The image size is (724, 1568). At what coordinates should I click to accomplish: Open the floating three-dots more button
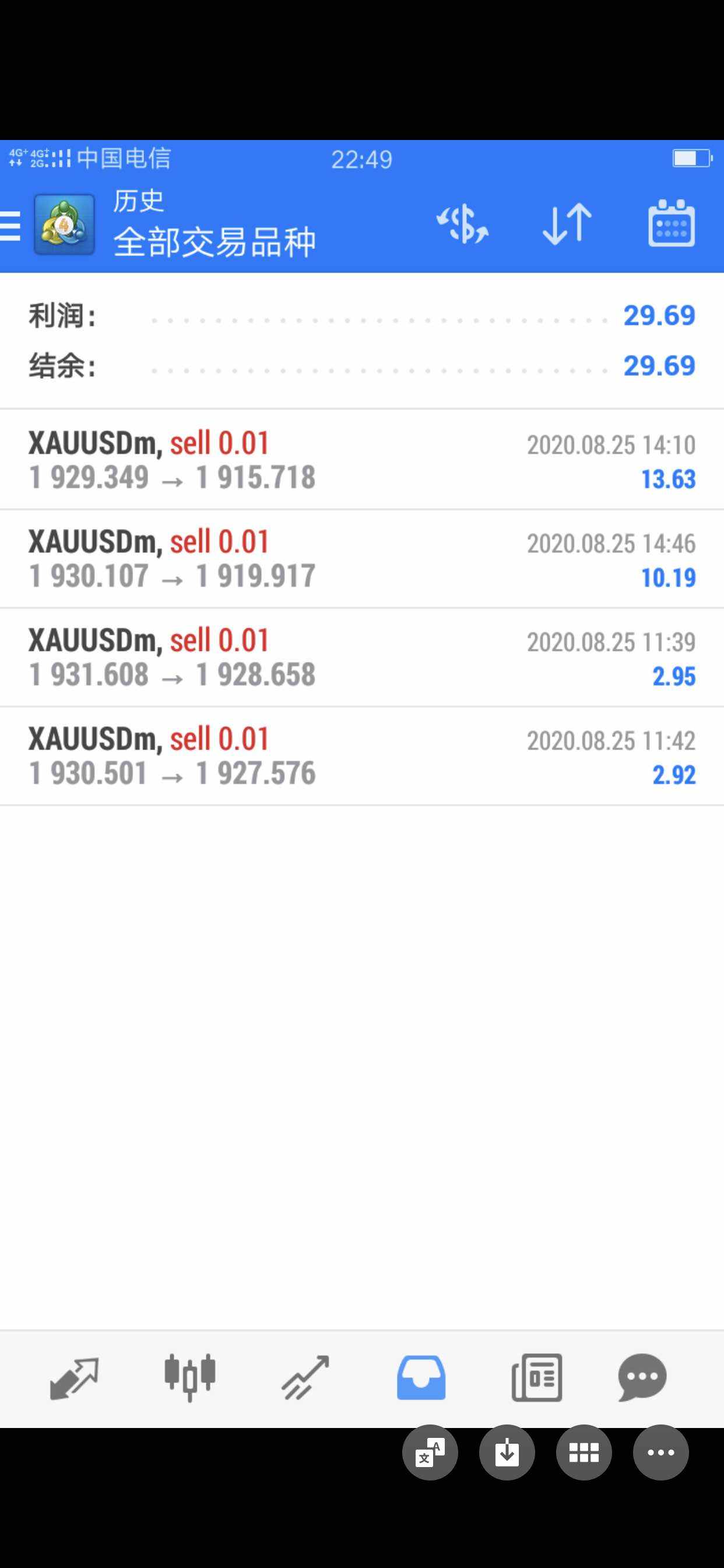(x=660, y=1454)
